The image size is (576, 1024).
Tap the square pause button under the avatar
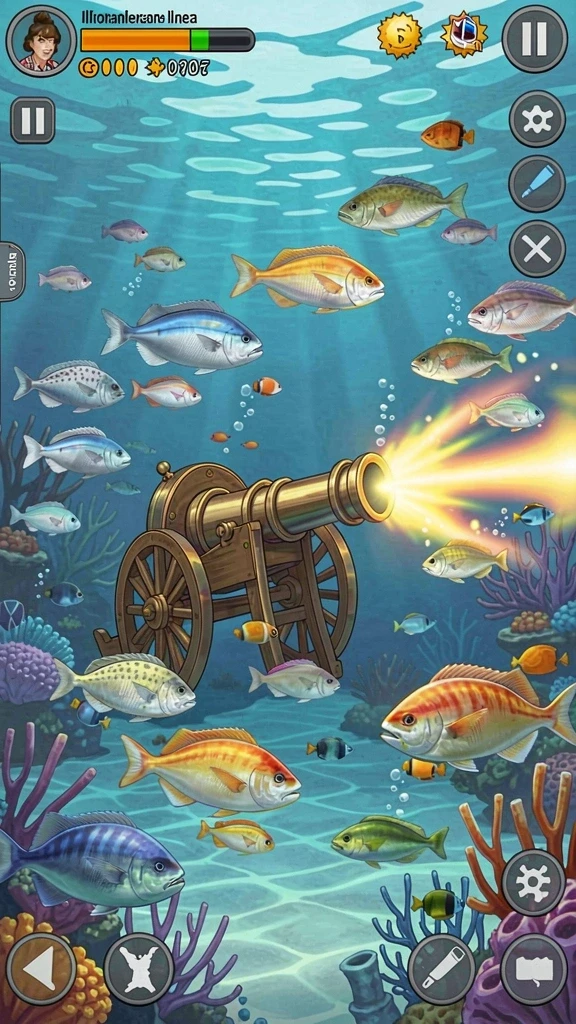[x=33, y=120]
